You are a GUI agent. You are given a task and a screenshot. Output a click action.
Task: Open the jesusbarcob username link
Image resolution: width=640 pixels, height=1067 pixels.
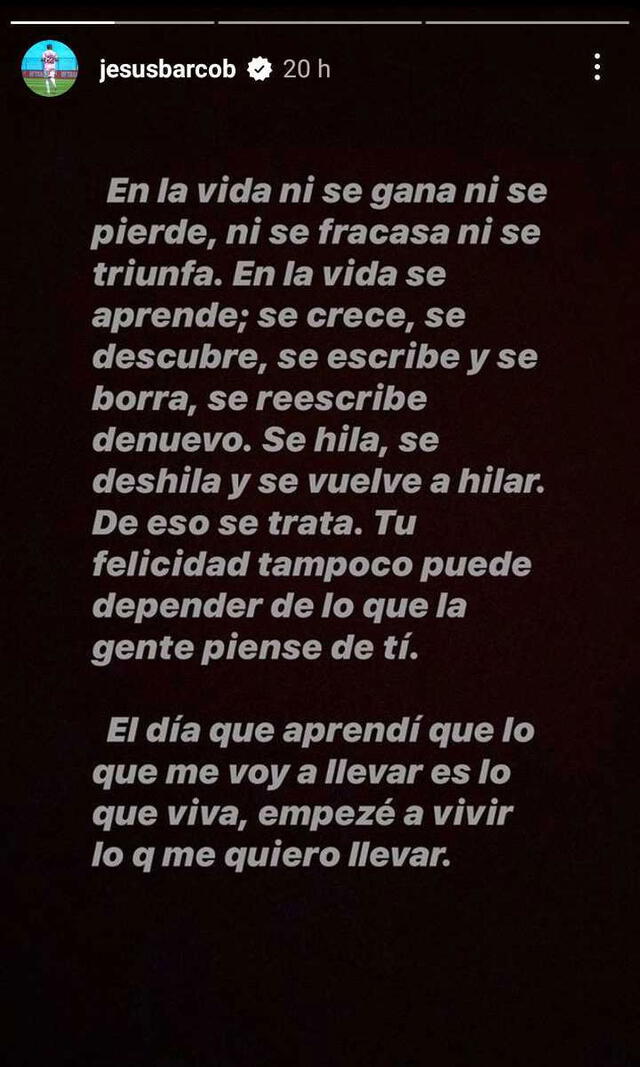click(167, 69)
